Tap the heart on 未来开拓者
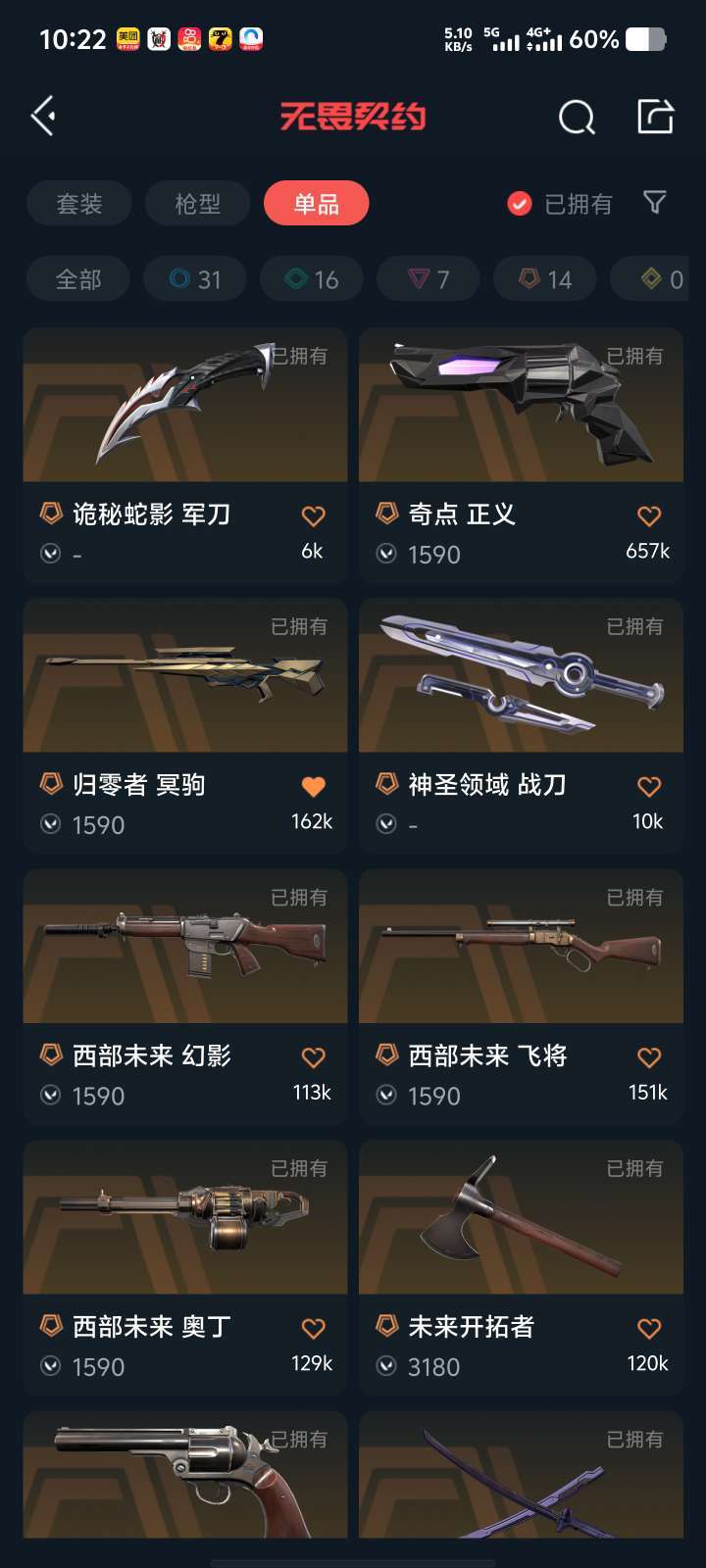Viewport: 706px width, 1568px height. pos(648,1326)
